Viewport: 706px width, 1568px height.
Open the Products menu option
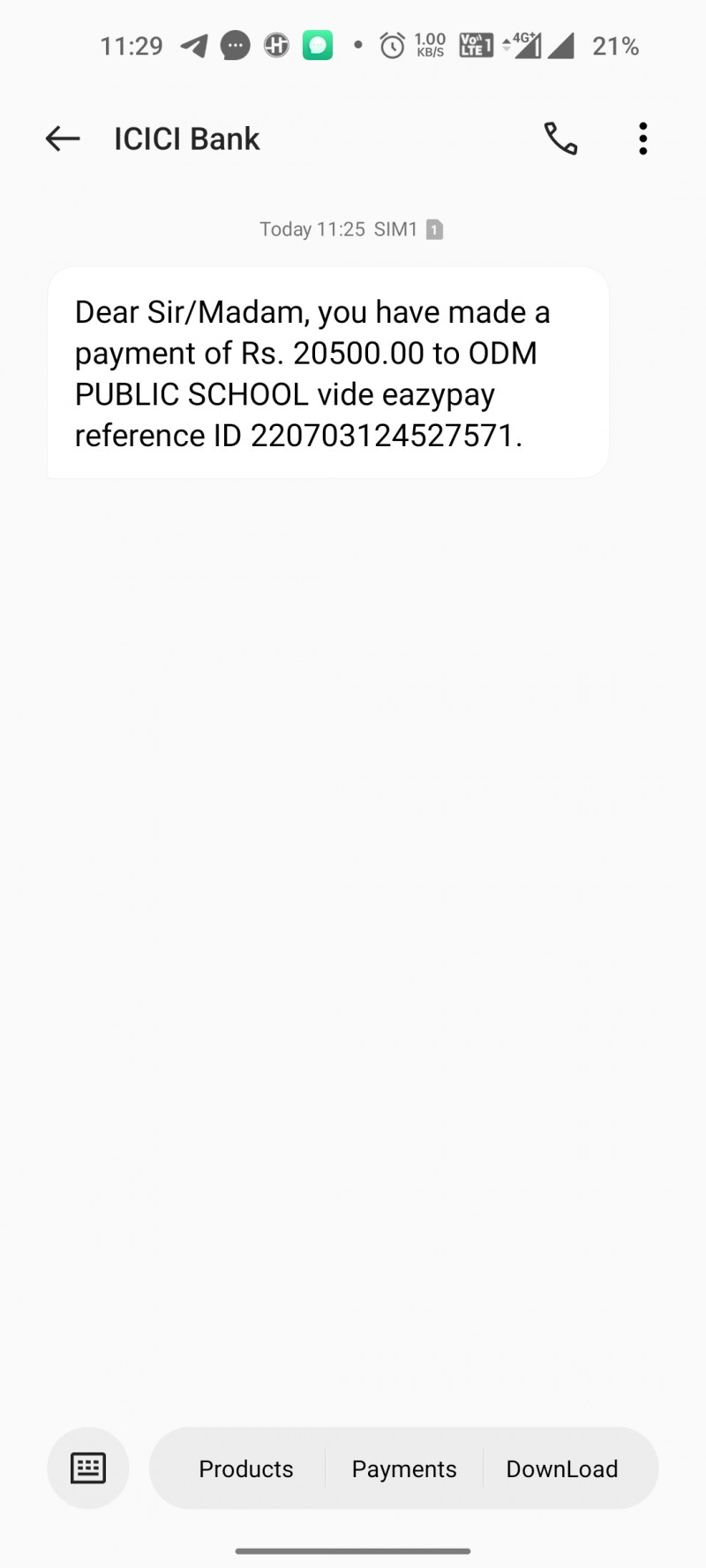(x=245, y=1468)
